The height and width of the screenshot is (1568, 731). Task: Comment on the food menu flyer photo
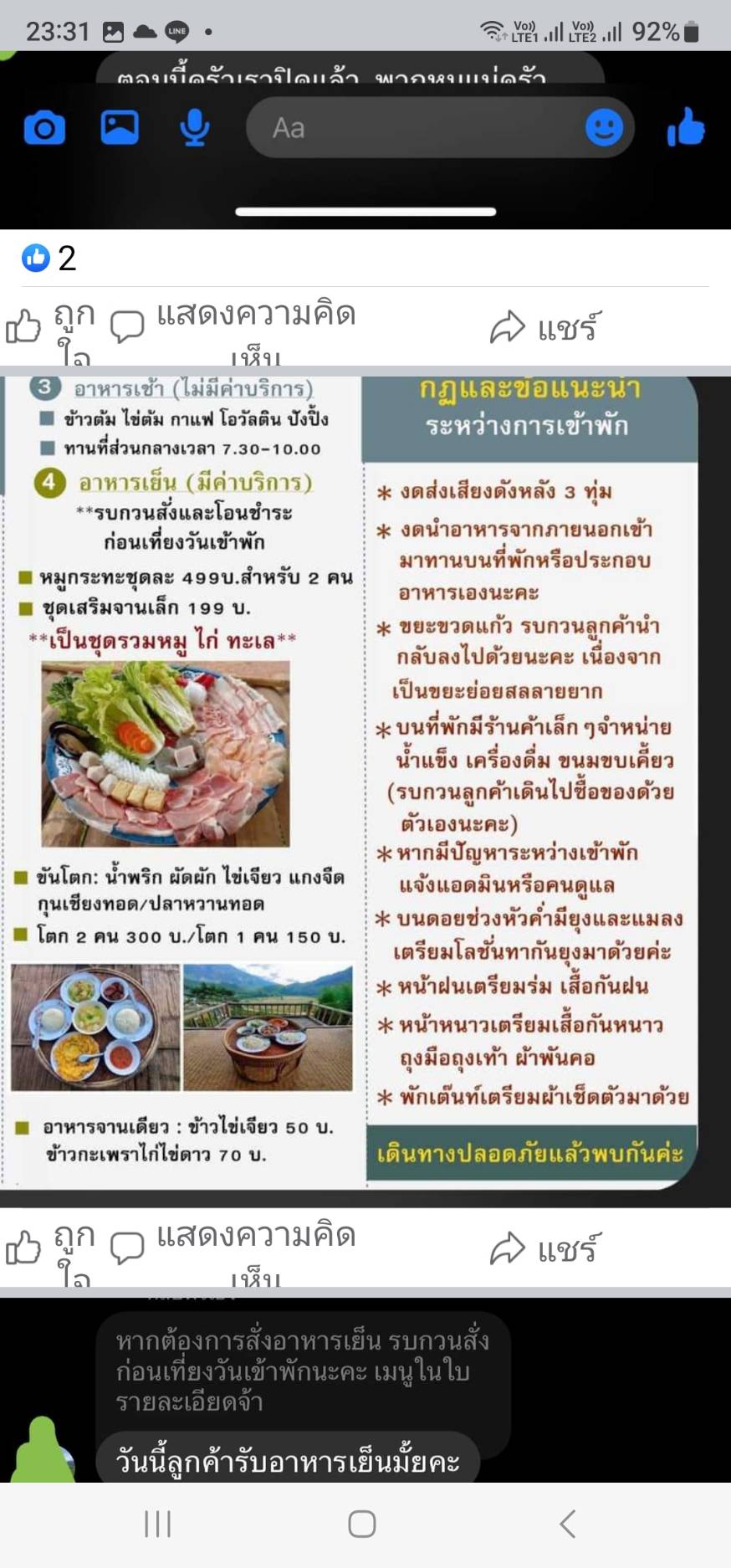click(x=234, y=1248)
